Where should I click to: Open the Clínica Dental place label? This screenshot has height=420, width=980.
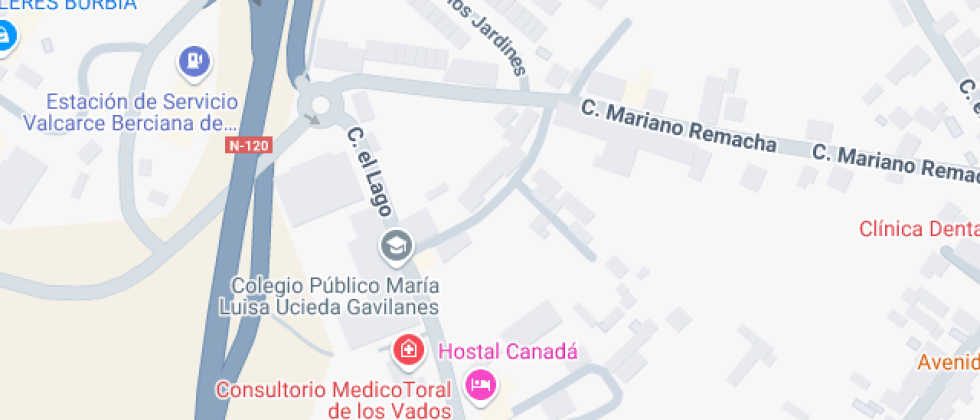pyautogui.click(x=919, y=229)
